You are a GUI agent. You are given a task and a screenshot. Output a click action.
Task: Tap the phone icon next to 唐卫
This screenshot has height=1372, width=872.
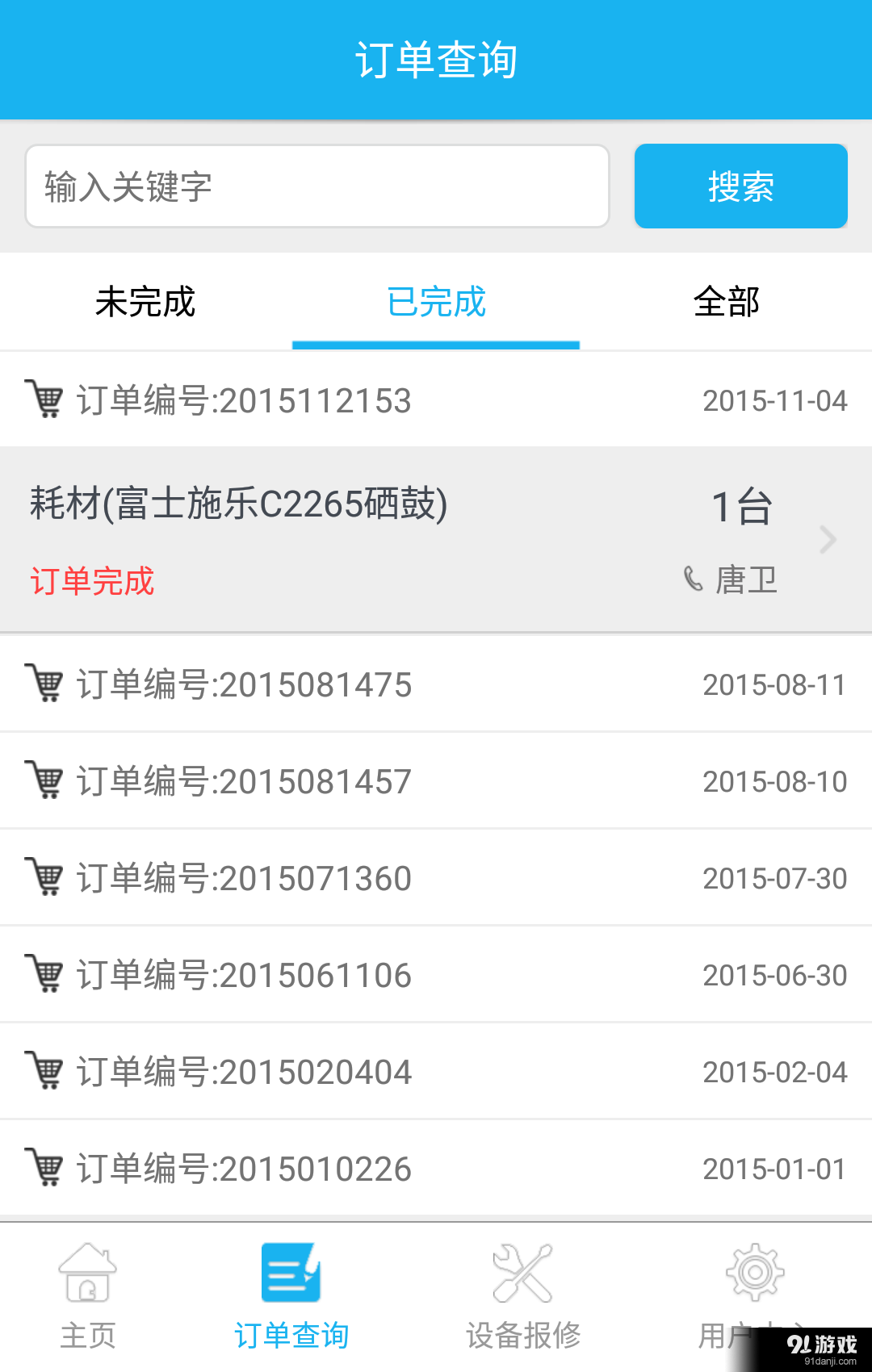click(x=693, y=579)
